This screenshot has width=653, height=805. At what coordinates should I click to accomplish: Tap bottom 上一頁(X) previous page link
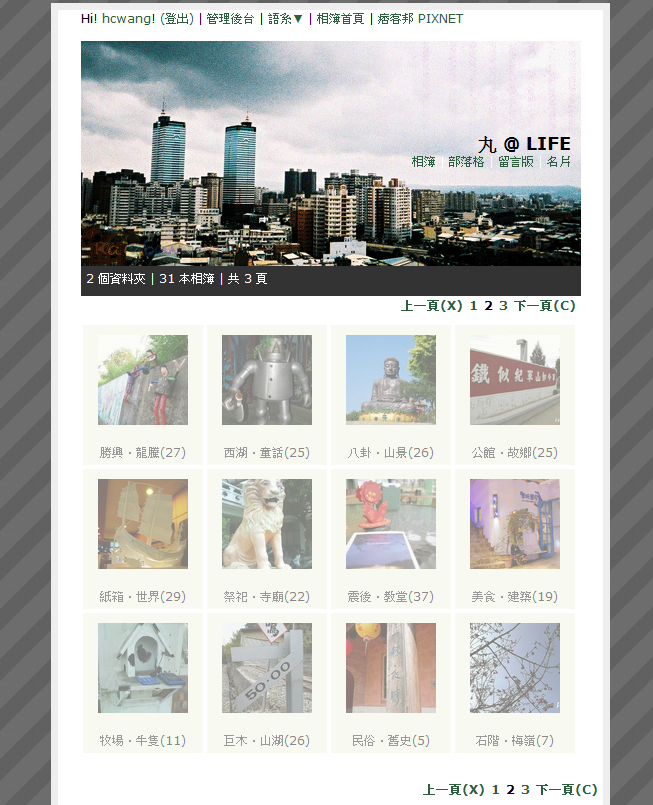[x=453, y=789]
